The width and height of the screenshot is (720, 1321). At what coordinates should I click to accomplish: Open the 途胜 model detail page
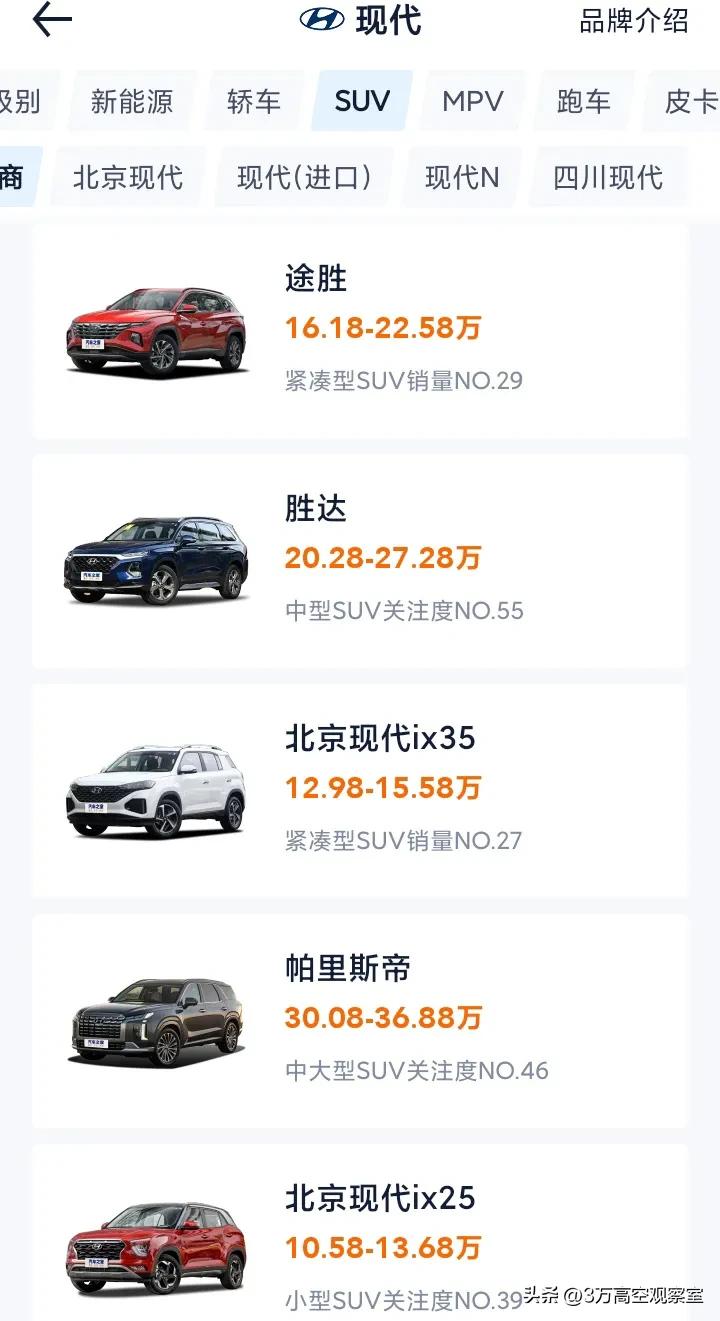[313, 281]
